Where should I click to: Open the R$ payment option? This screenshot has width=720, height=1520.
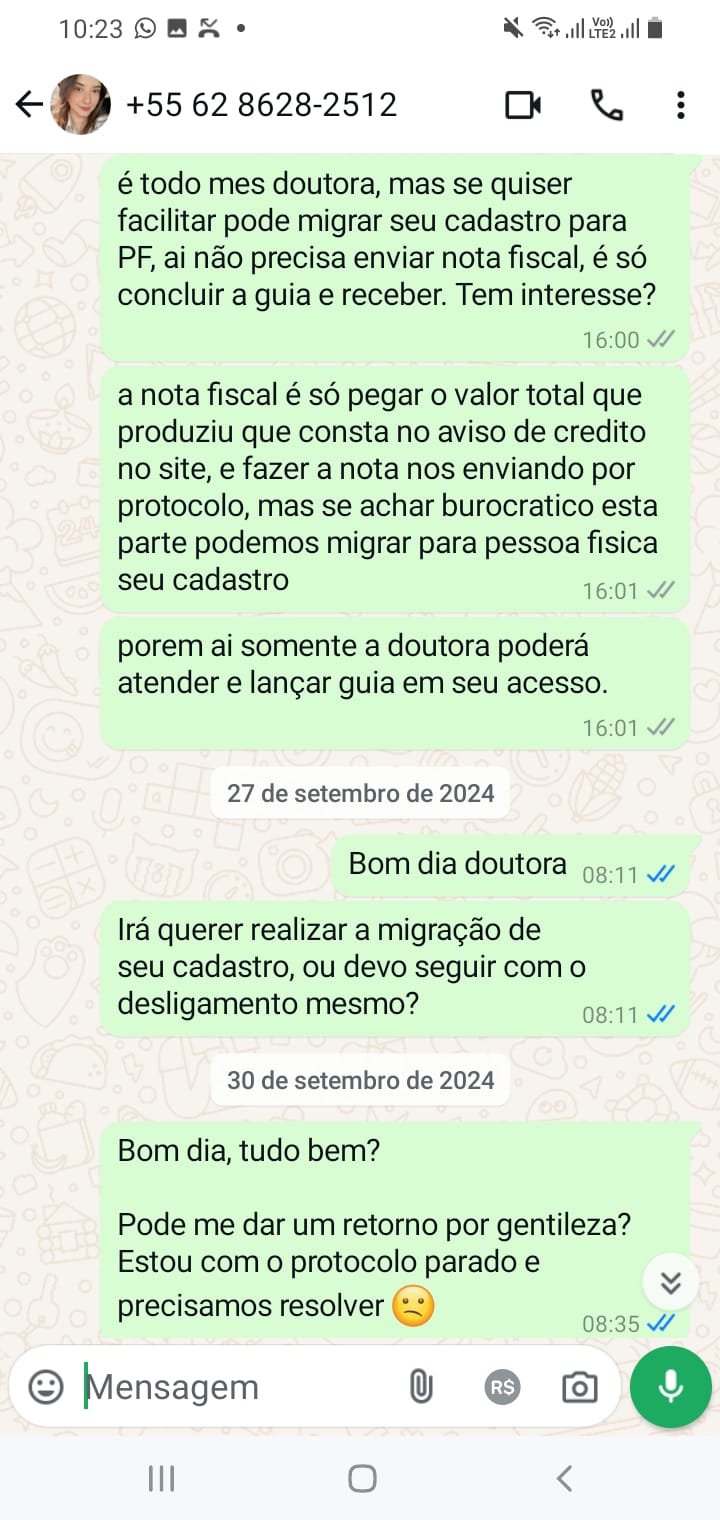[502, 1387]
